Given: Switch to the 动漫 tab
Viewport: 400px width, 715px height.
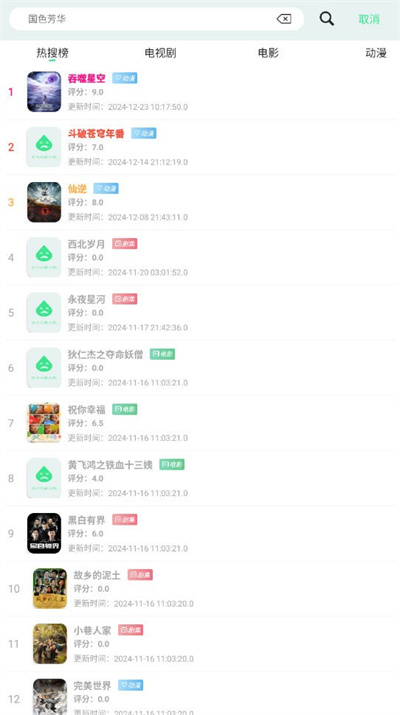Looking at the screenshot, I should 376,53.
